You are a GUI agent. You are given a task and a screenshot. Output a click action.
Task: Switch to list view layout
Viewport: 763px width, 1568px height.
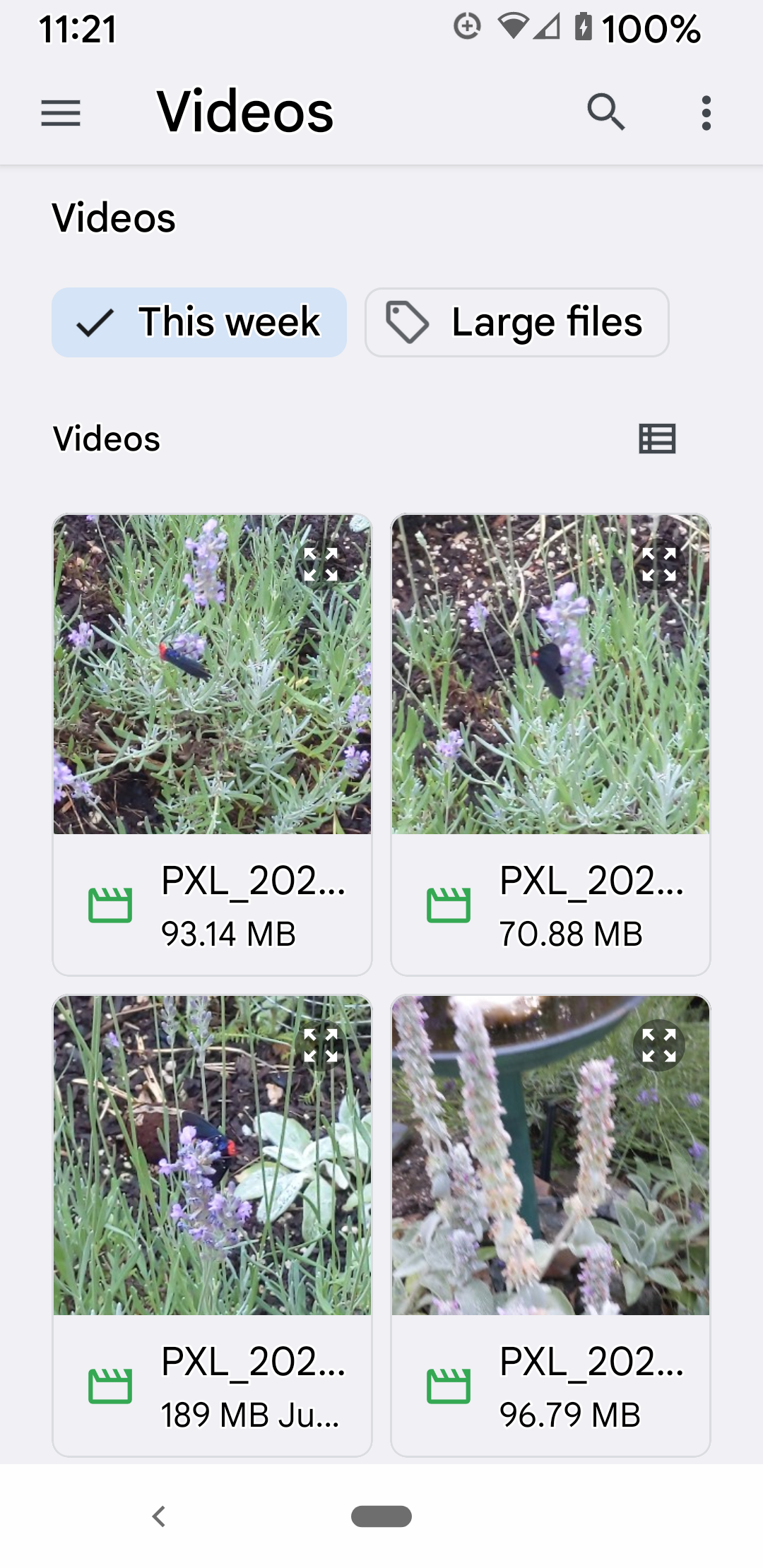pyautogui.click(x=657, y=439)
